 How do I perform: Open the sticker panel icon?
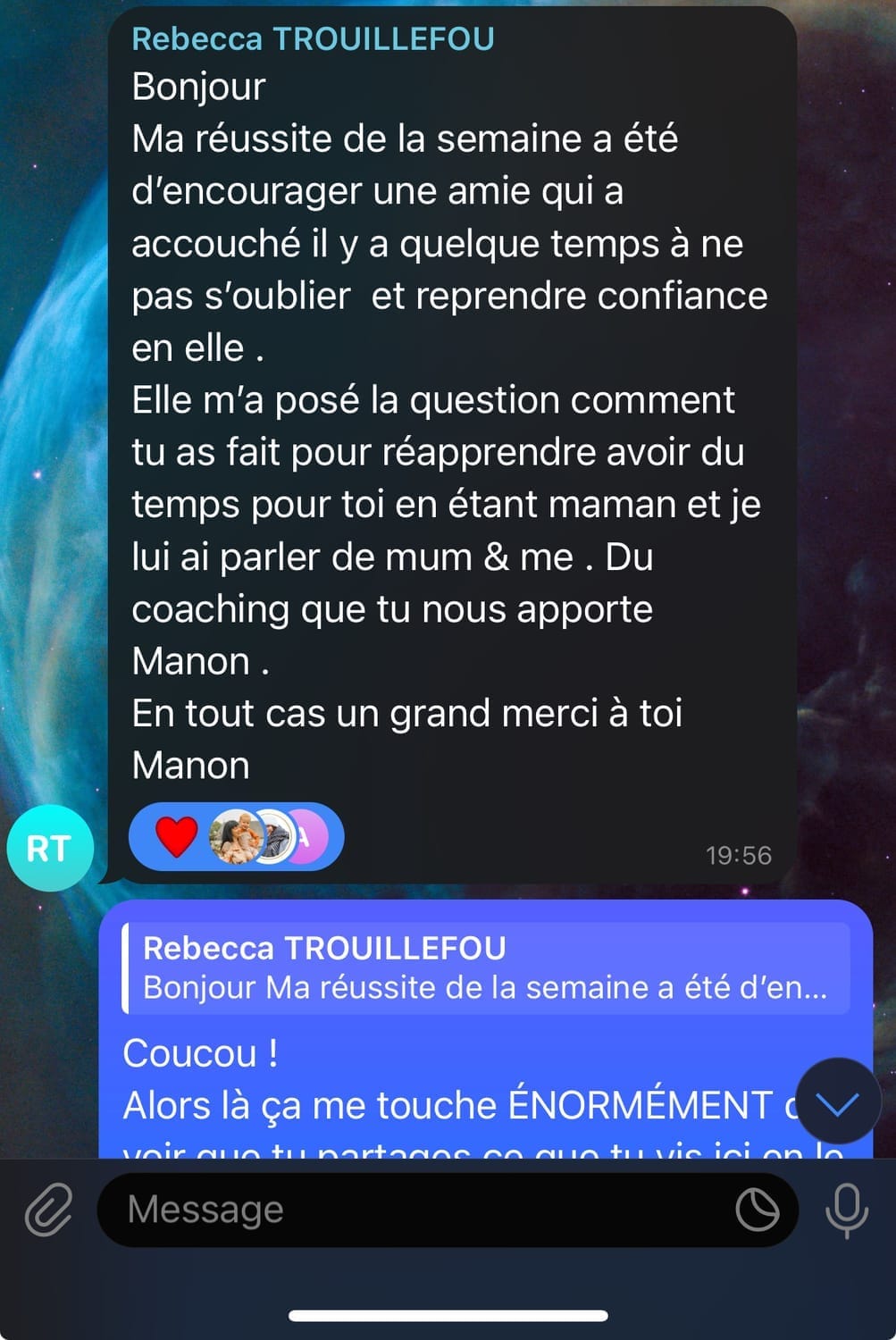click(x=757, y=1210)
